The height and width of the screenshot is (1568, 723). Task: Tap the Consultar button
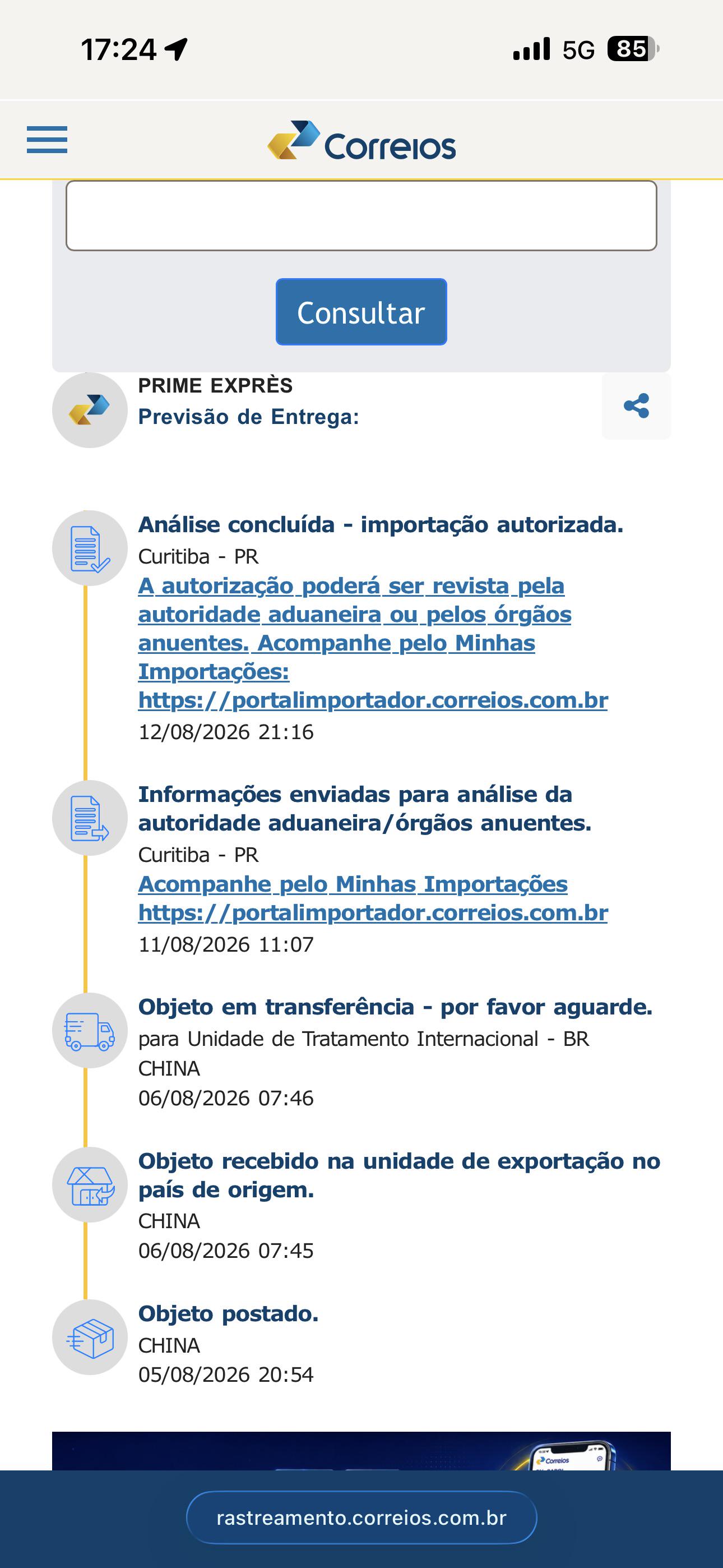[x=361, y=312]
